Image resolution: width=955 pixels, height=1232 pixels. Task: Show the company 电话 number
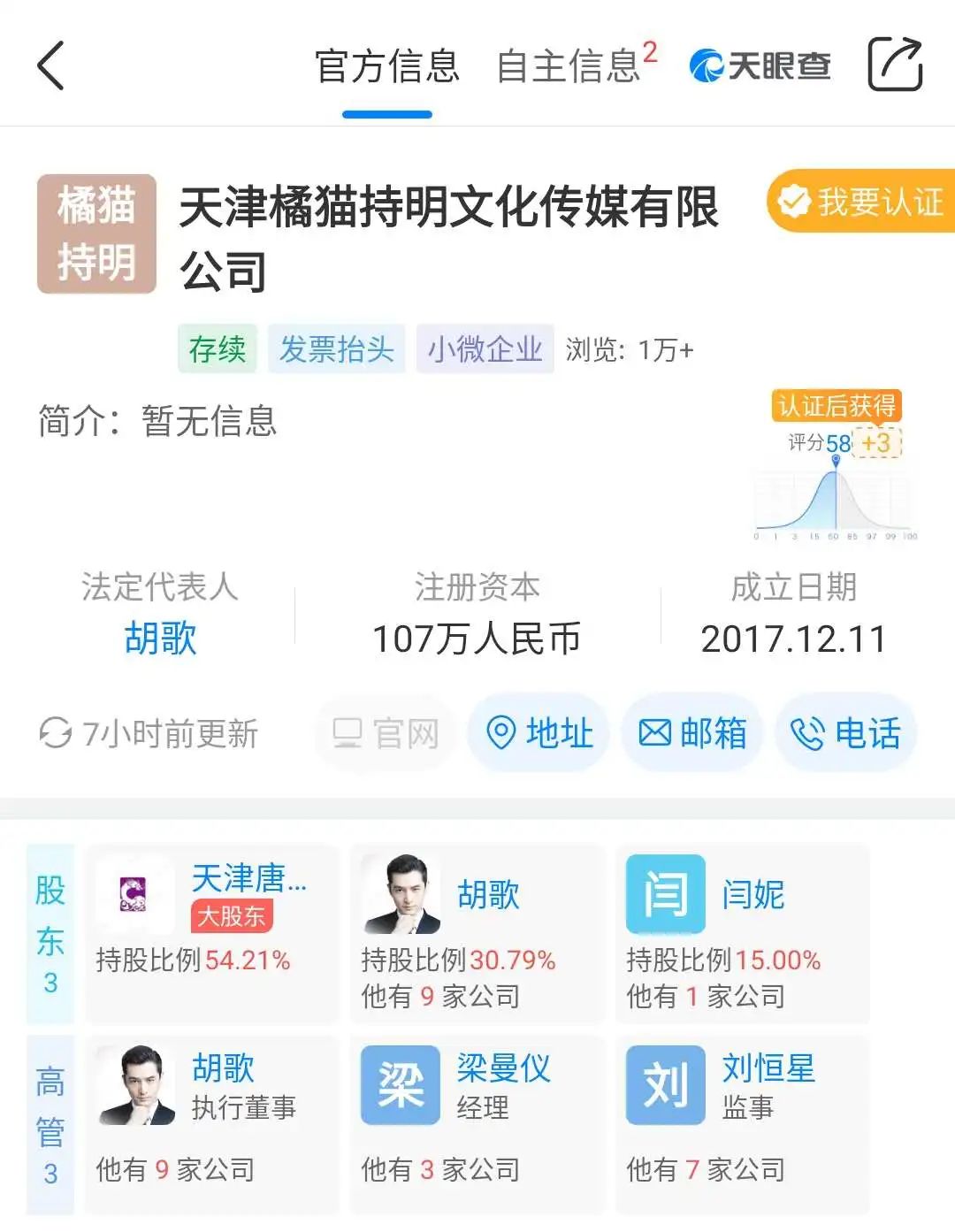point(845,733)
